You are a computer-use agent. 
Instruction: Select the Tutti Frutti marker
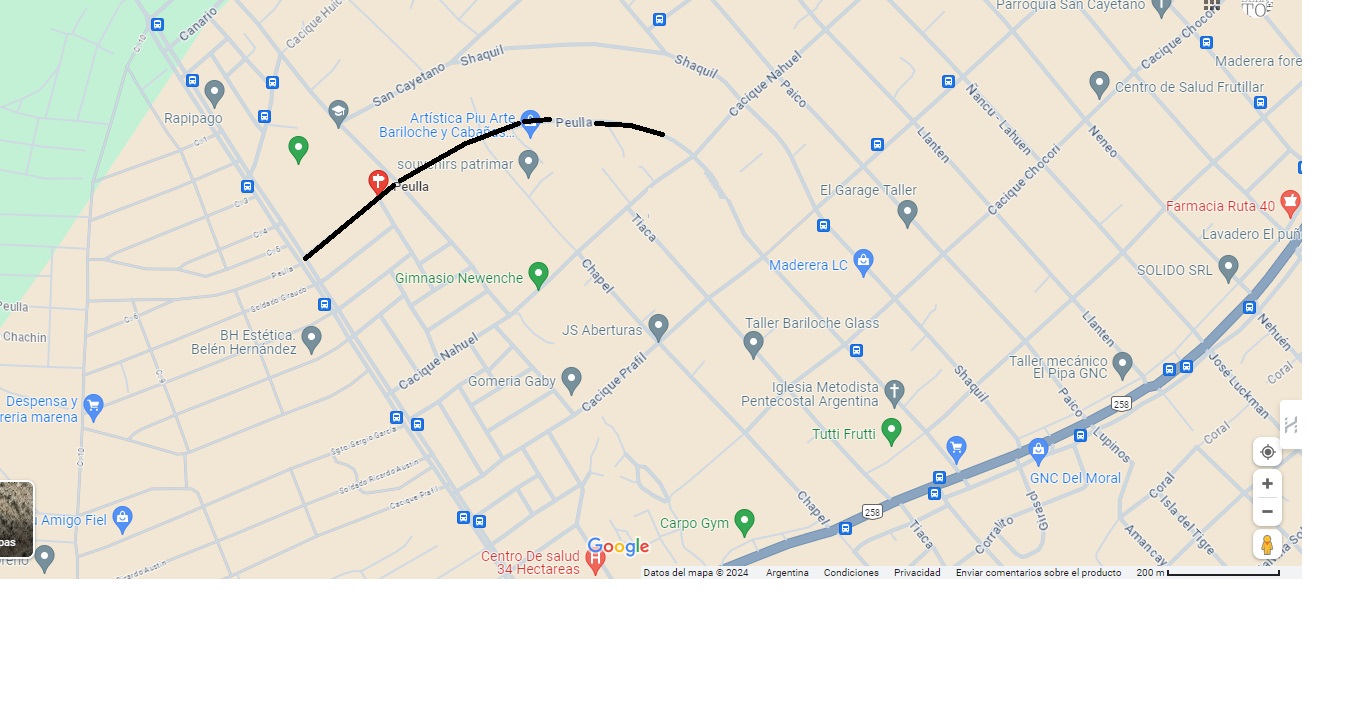point(891,431)
